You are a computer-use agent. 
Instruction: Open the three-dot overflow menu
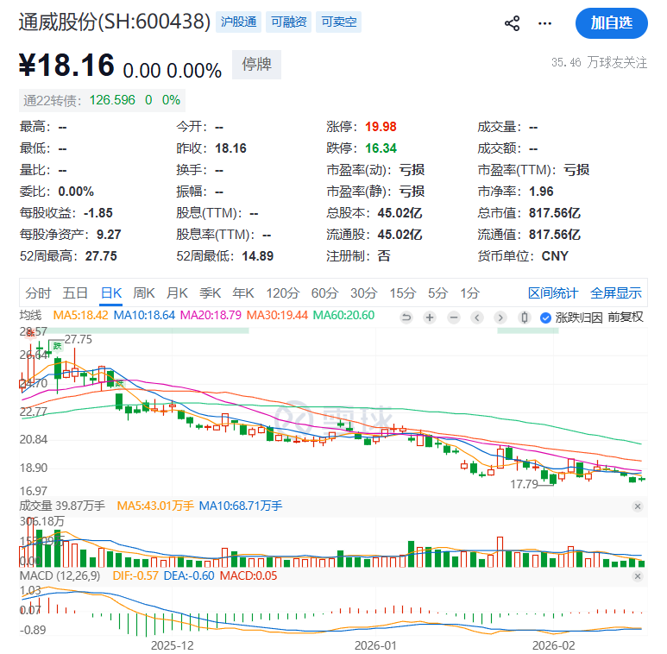click(x=544, y=23)
